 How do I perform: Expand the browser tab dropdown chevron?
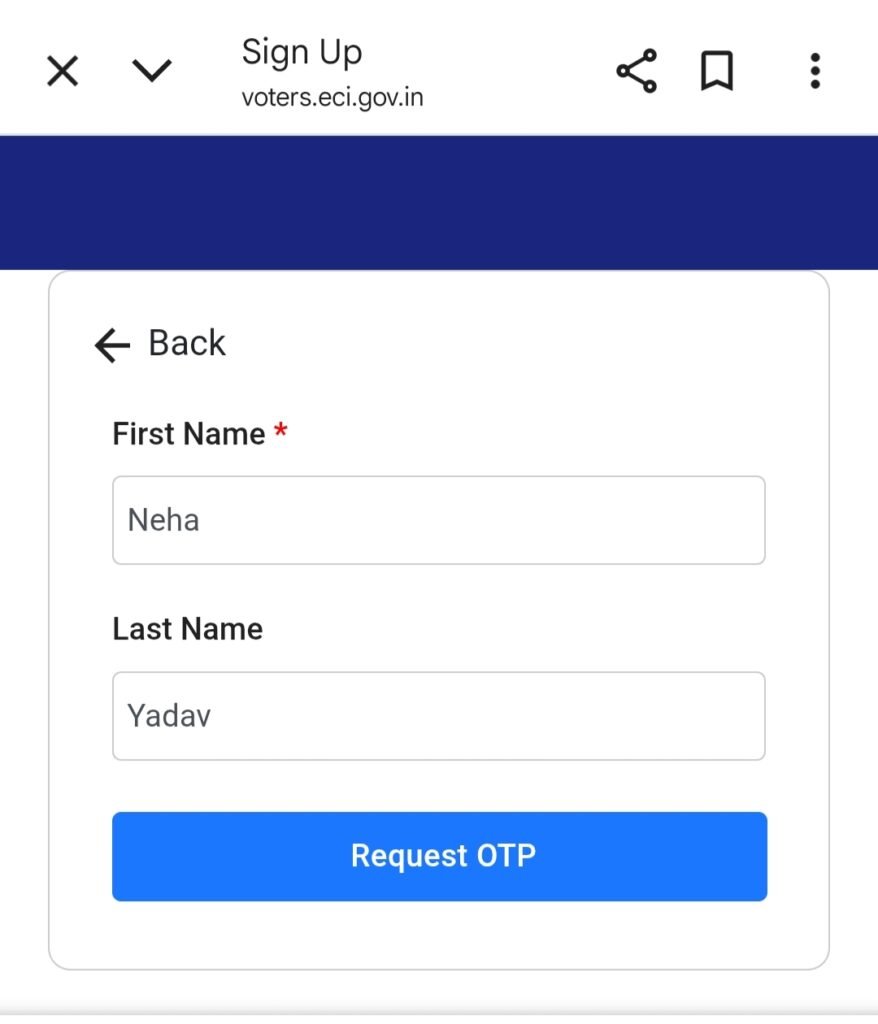click(x=152, y=71)
